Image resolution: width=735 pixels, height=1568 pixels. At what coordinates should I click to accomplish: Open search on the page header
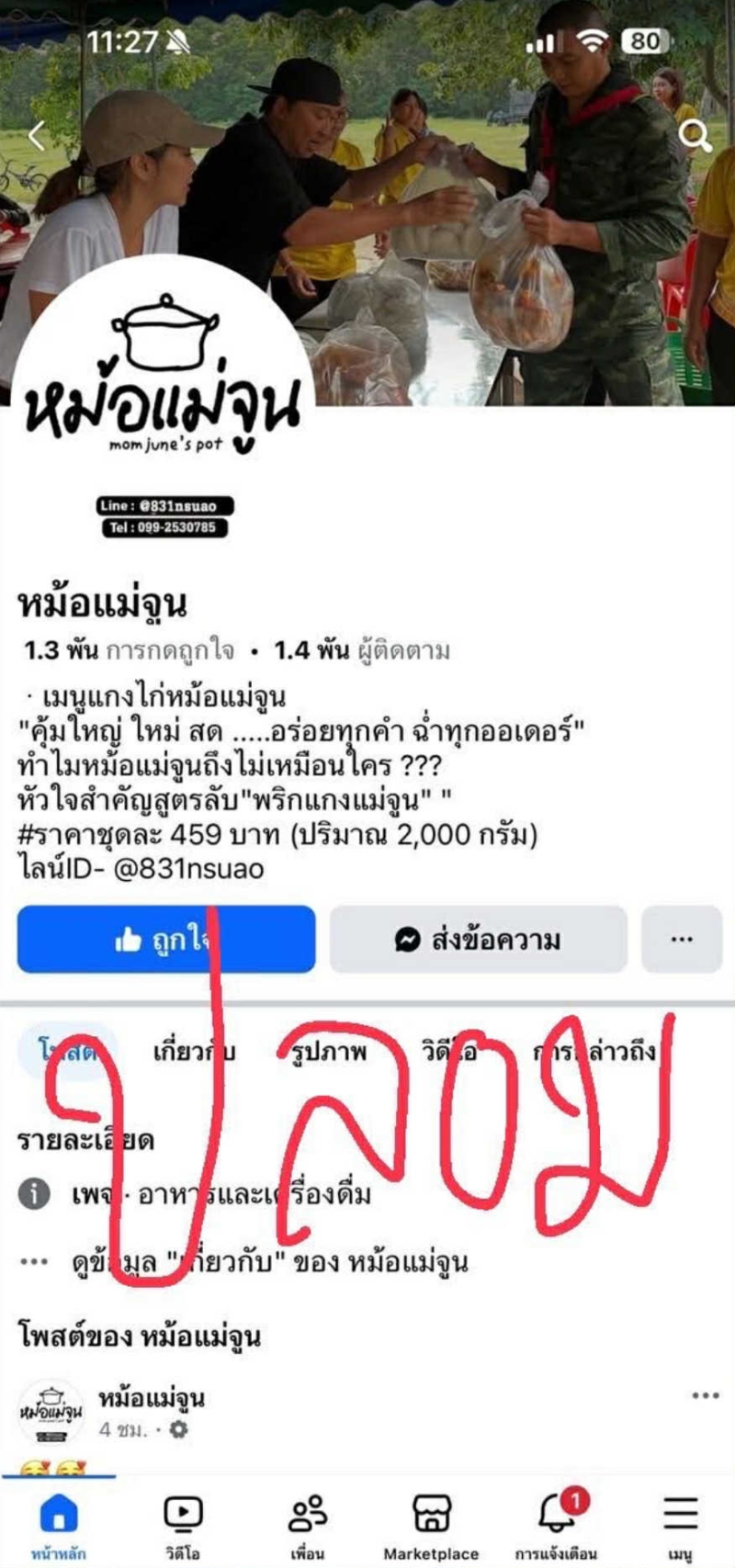695,137
